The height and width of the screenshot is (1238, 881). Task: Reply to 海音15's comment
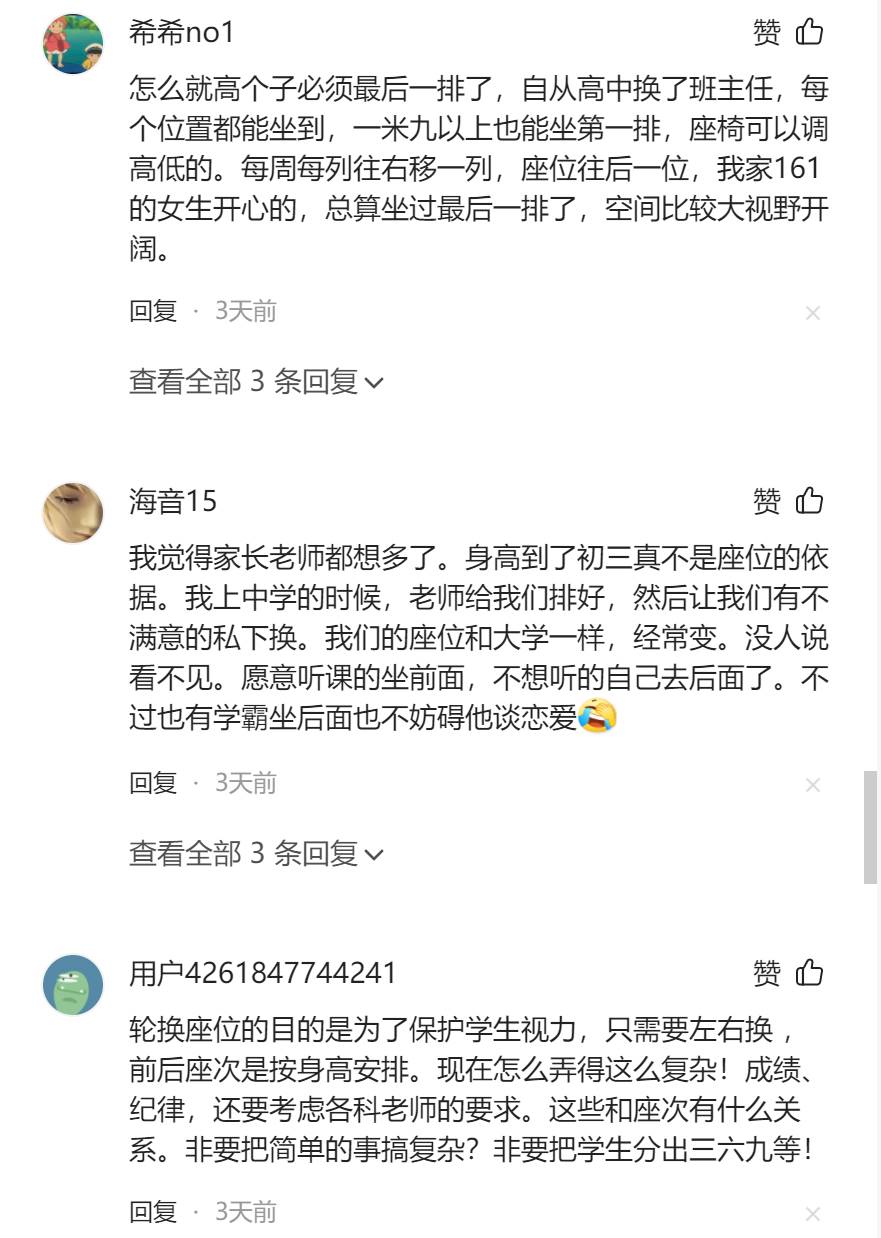(x=153, y=783)
